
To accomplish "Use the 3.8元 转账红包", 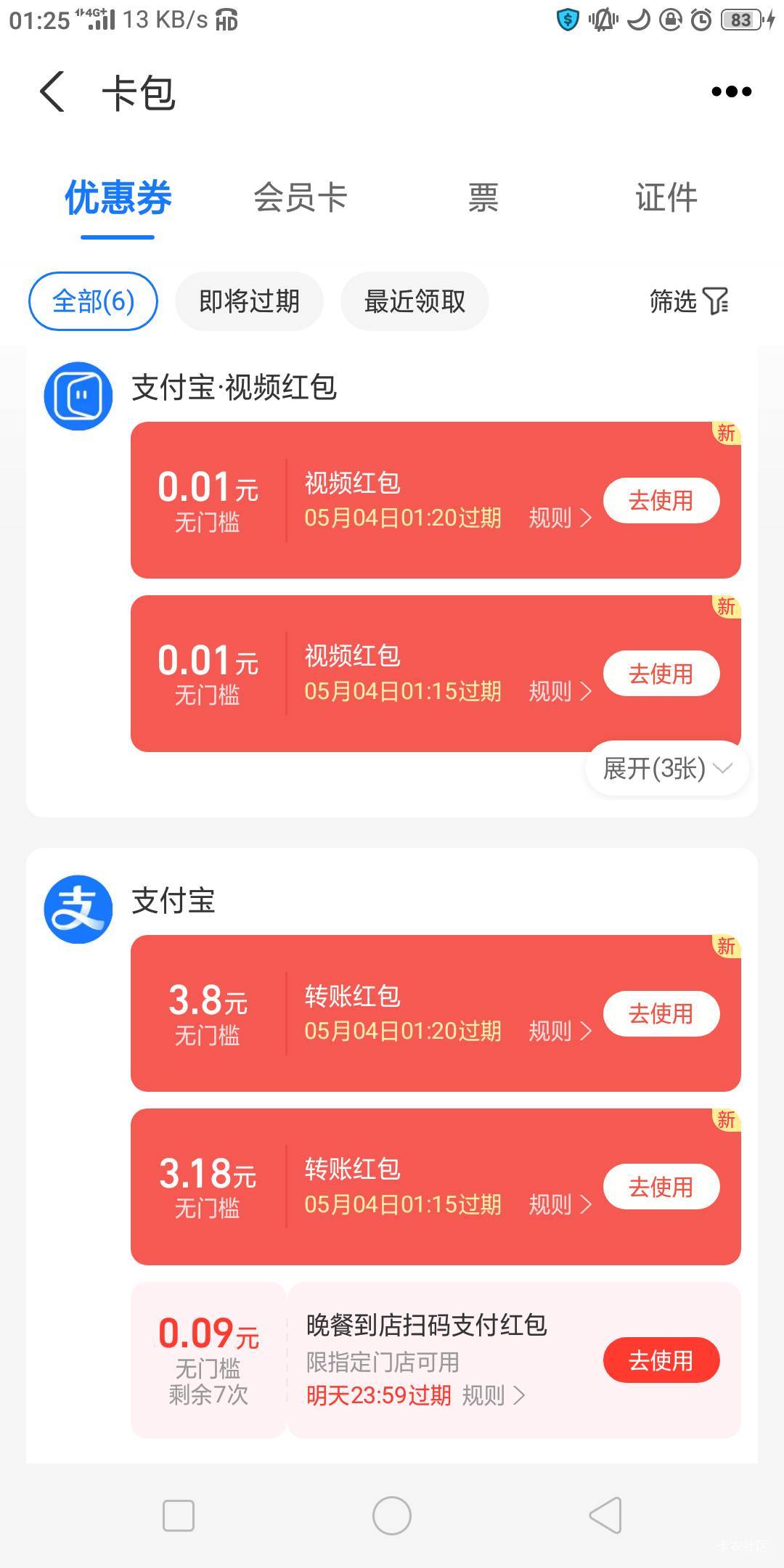I will (661, 1013).
